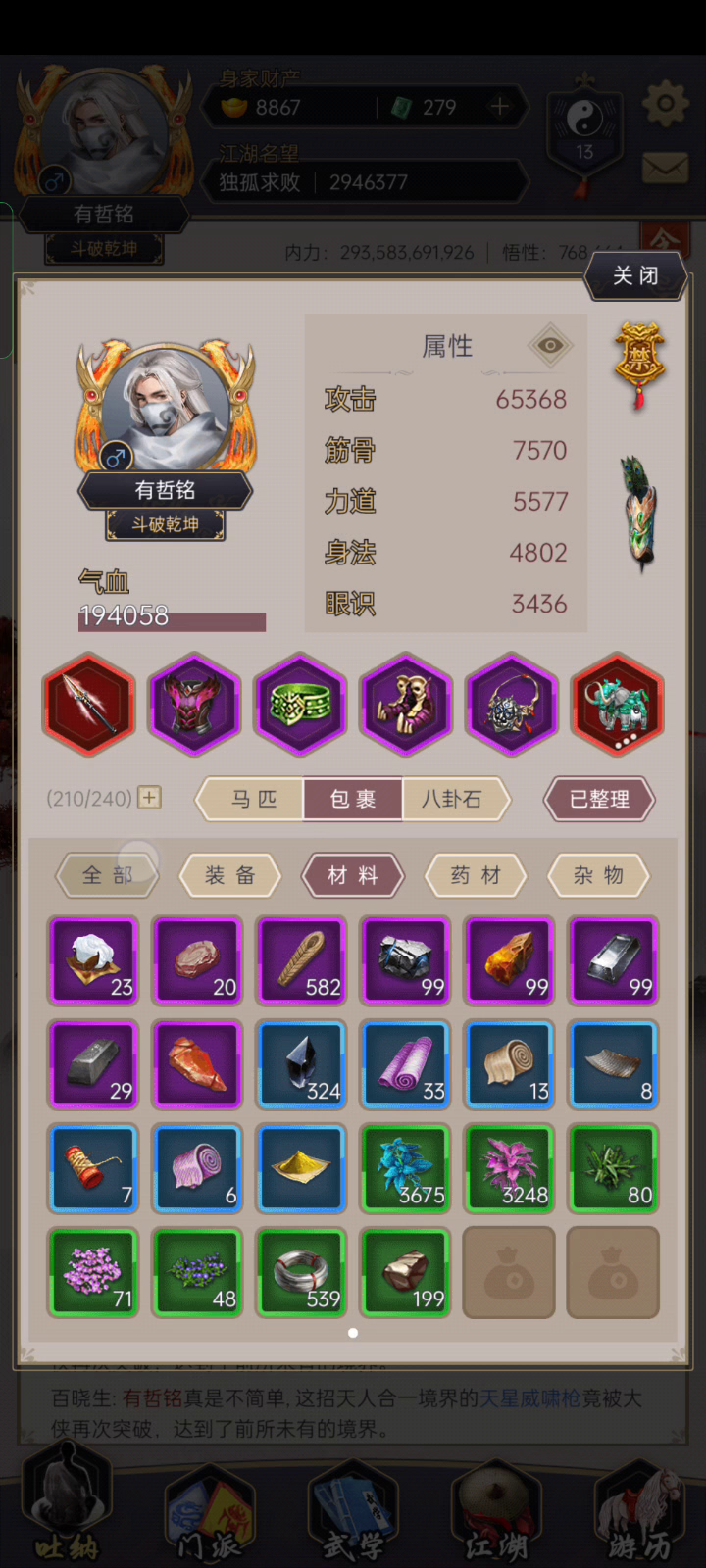Select the blue herb with count 3675
This screenshot has height=1568, width=706.
pos(405,1169)
